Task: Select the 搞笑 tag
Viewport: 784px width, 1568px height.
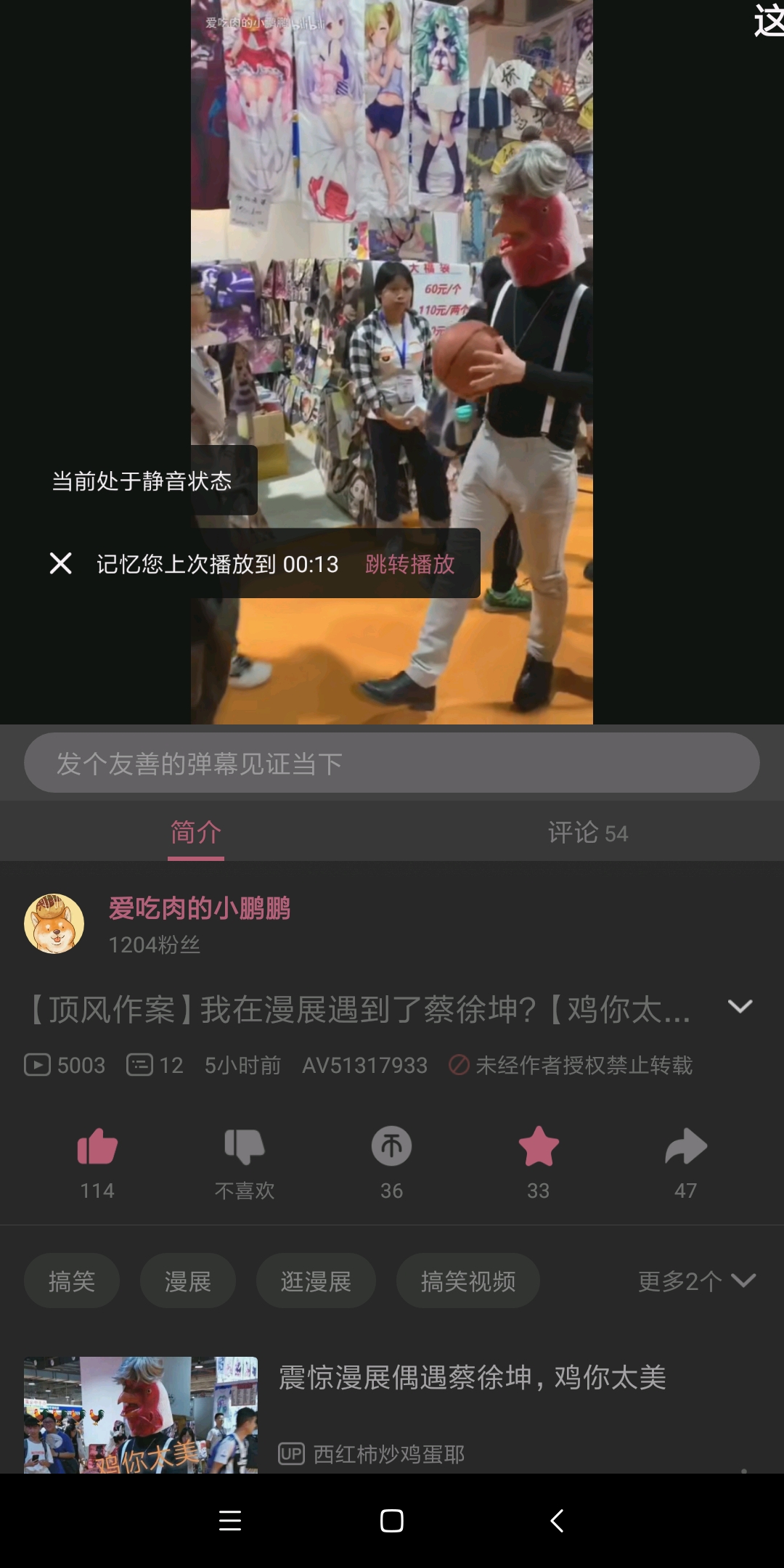Action: 72,1281
